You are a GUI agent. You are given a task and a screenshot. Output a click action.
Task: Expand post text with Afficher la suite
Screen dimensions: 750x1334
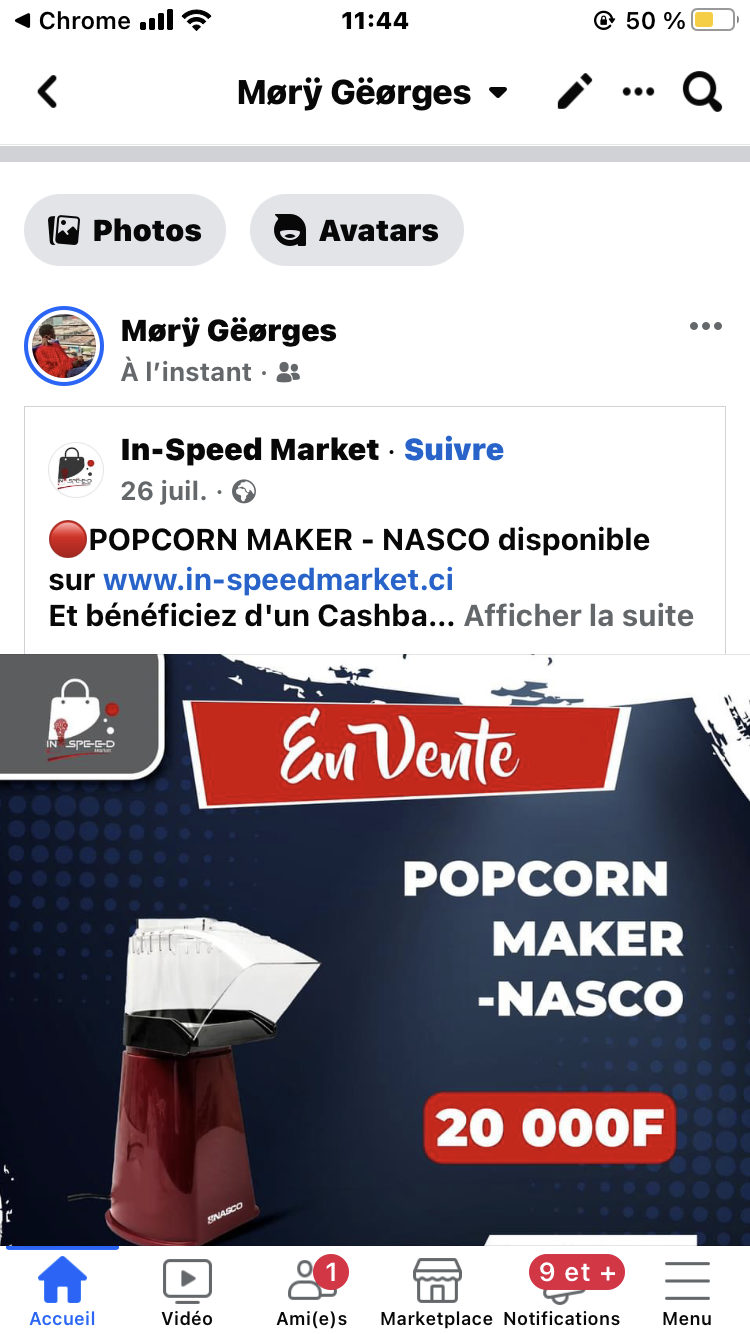(578, 616)
